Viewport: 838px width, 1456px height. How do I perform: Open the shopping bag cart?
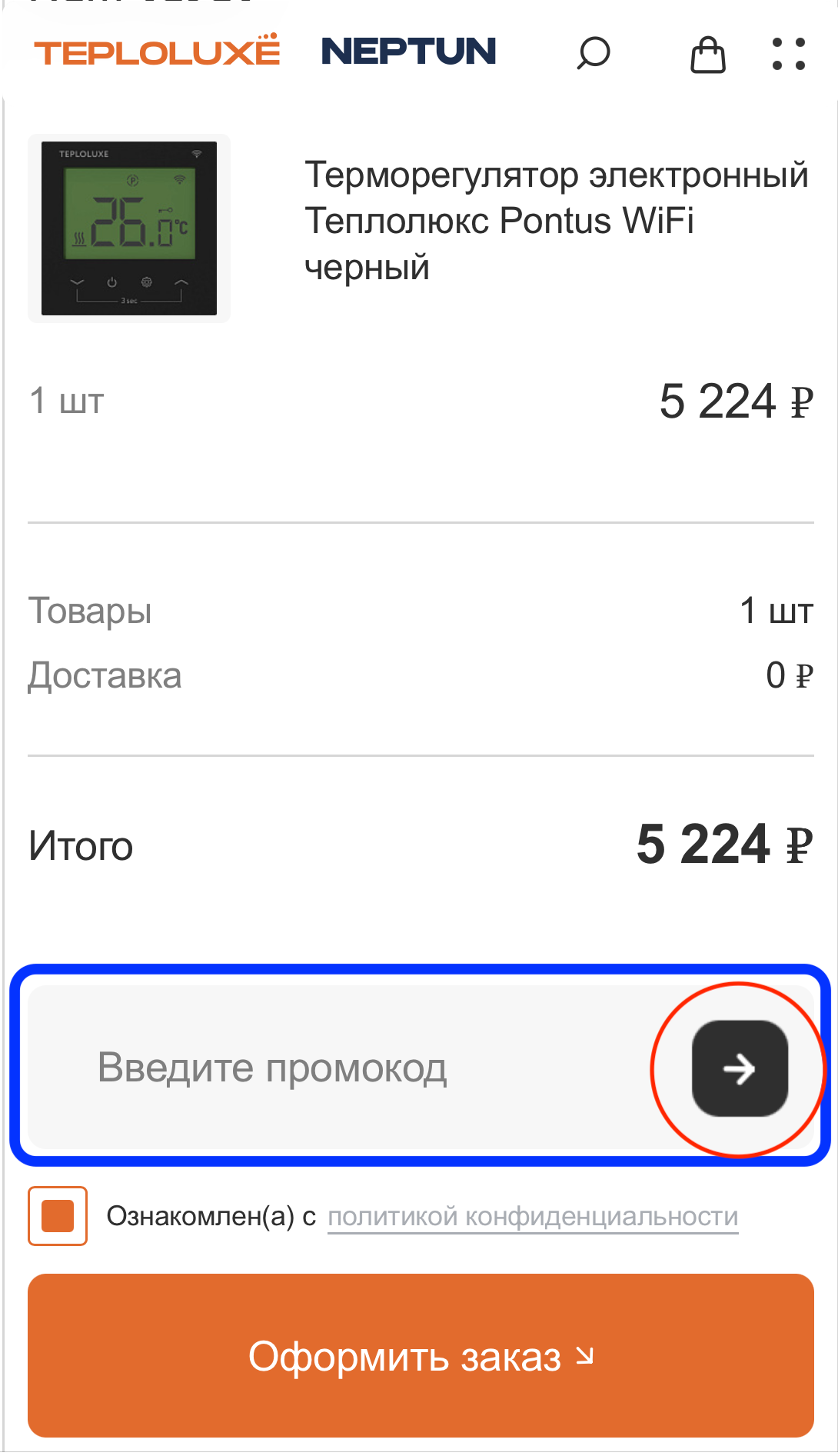coord(707,55)
